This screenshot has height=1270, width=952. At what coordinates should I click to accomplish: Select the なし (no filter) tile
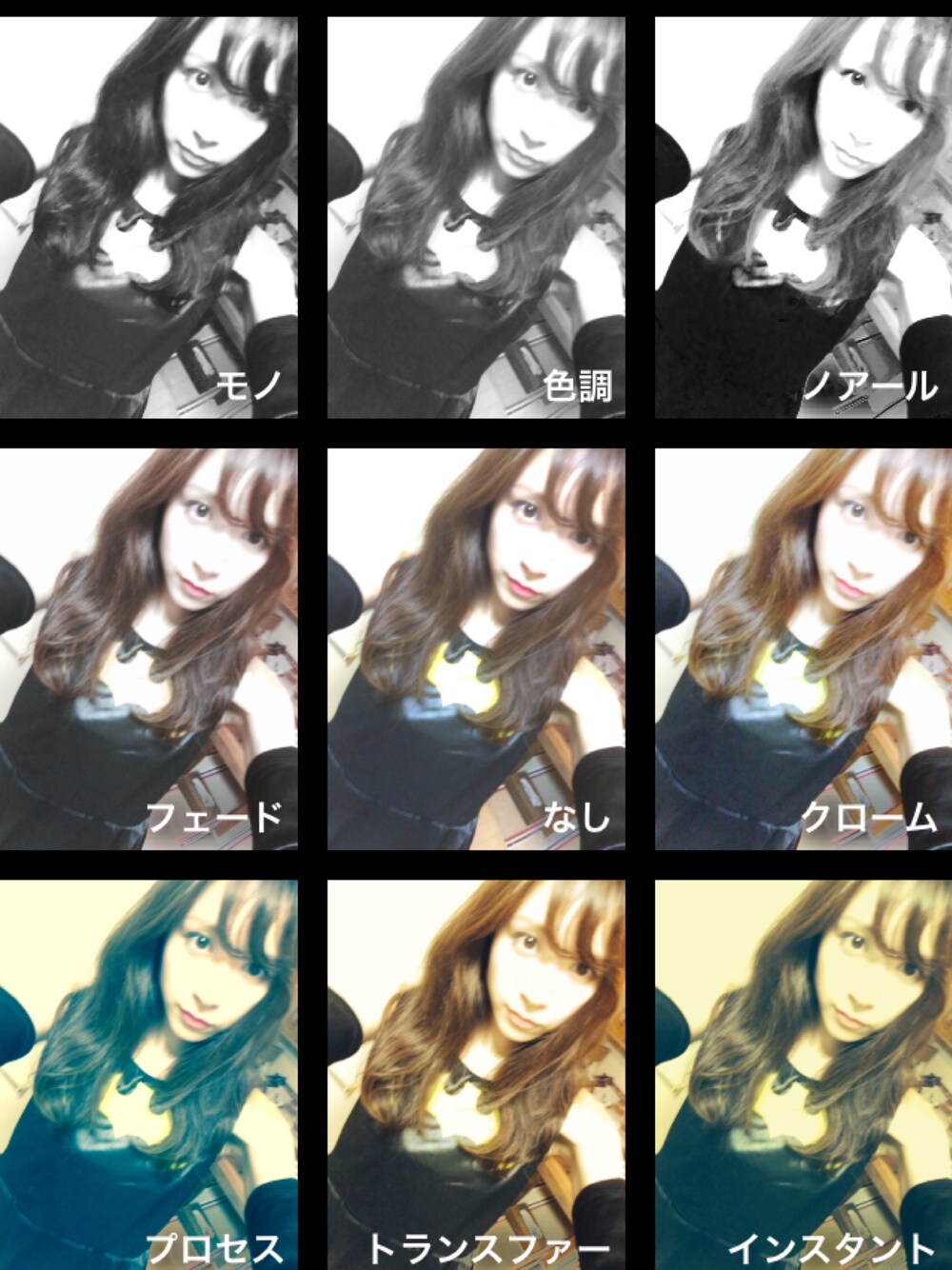point(476,649)
